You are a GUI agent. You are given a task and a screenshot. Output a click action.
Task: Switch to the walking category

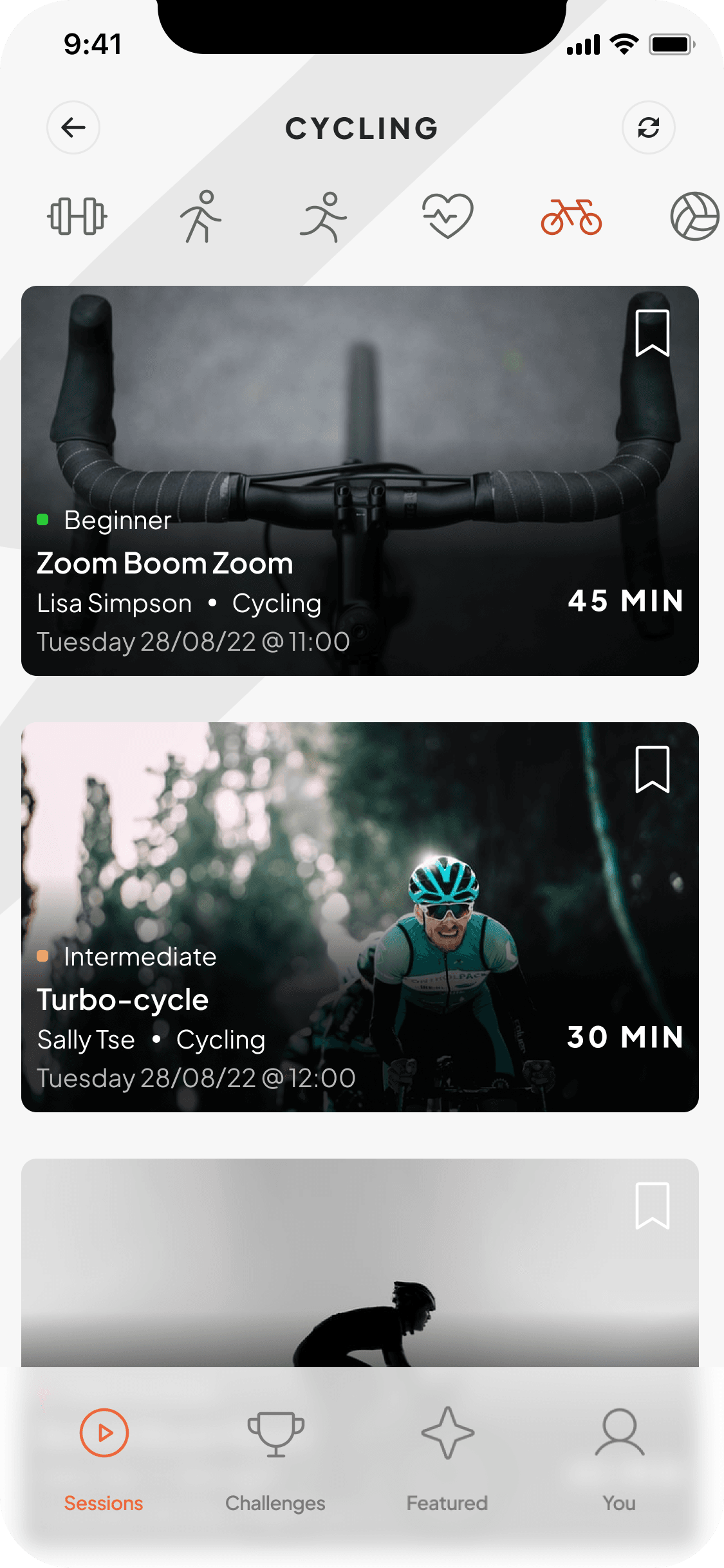(x=200, y=216)
